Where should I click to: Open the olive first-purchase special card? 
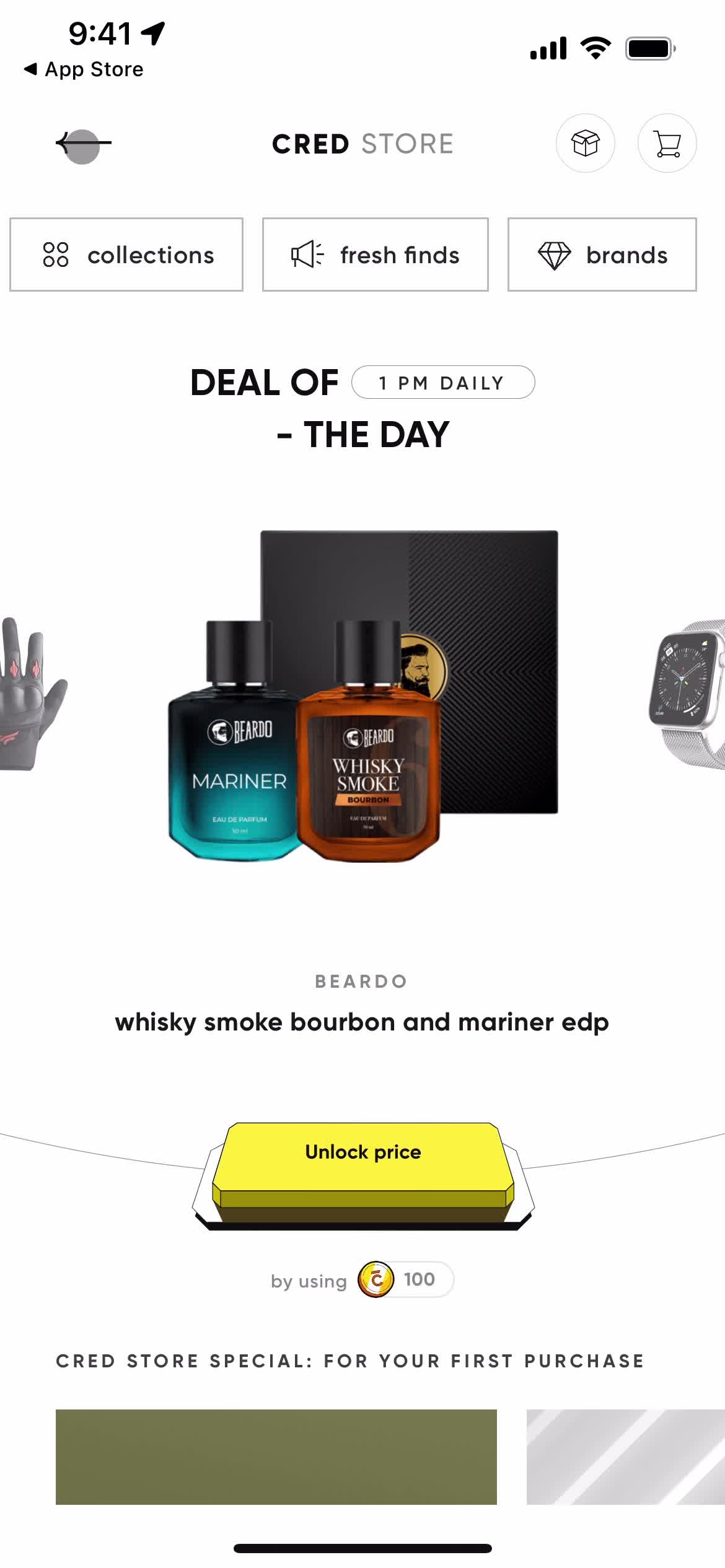276,1457
